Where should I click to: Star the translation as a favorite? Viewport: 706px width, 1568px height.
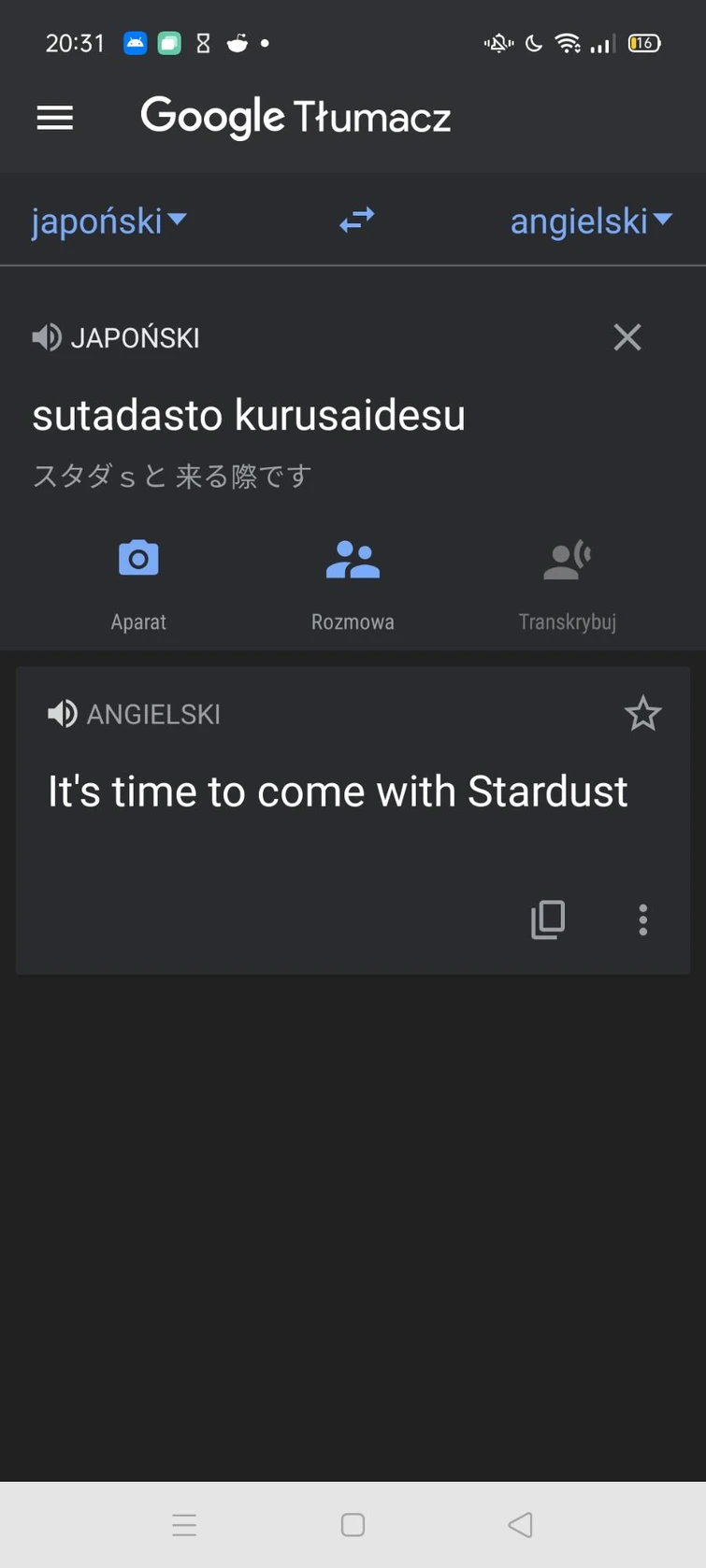pyautogui.click(x=643, y=713)
